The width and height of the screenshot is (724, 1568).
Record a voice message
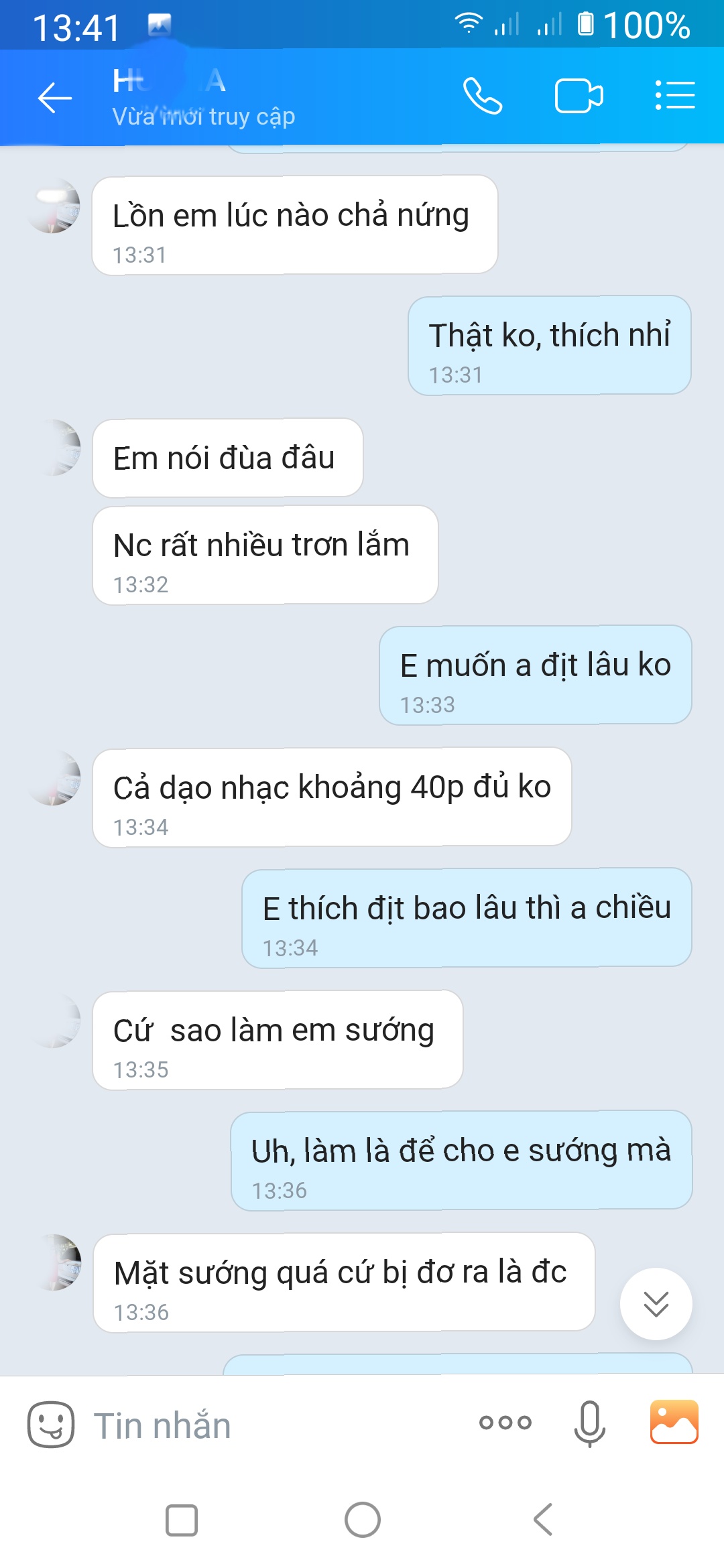[x=590, y=1423]
